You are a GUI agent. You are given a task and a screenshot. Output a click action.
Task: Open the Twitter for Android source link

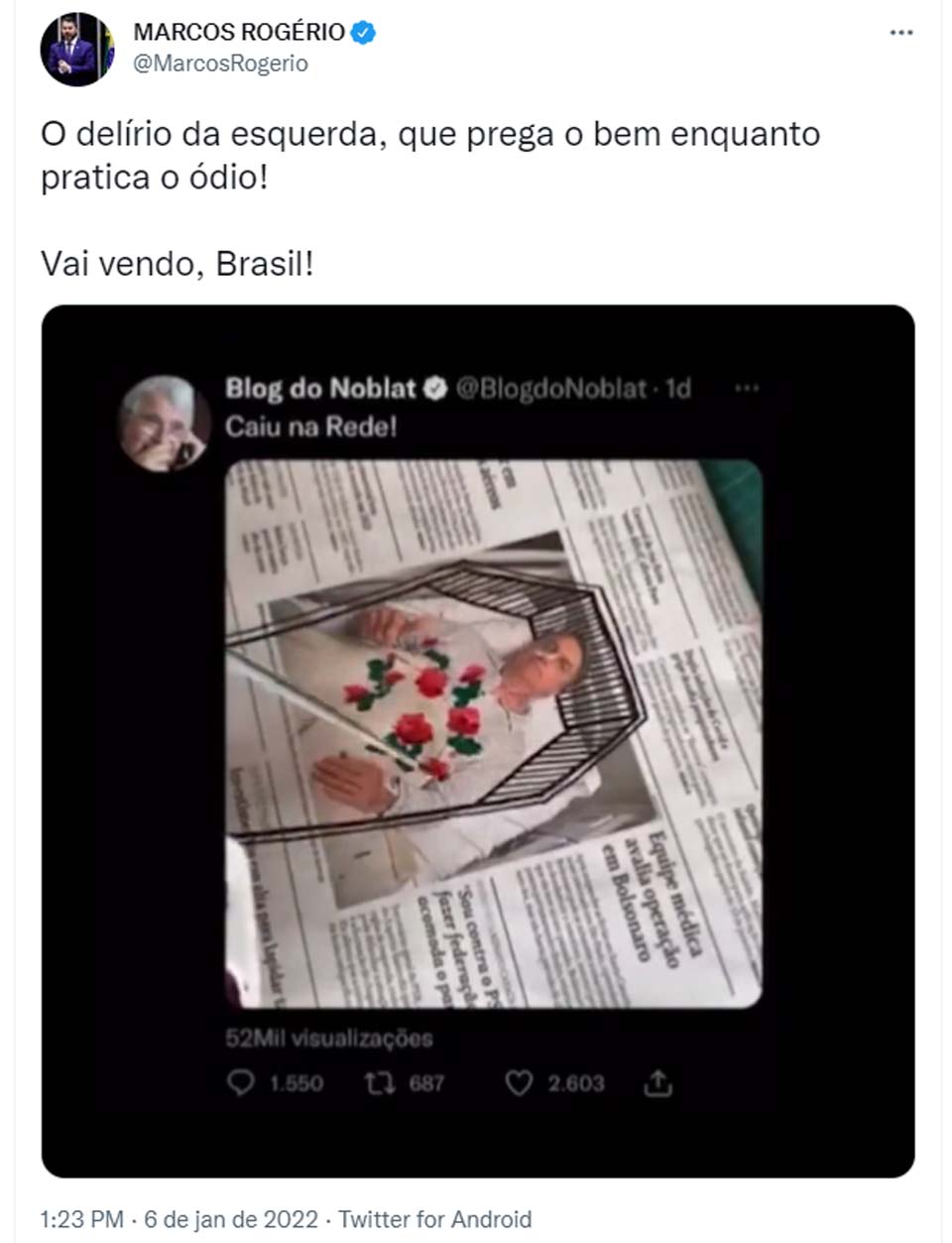pos(434,1219)
